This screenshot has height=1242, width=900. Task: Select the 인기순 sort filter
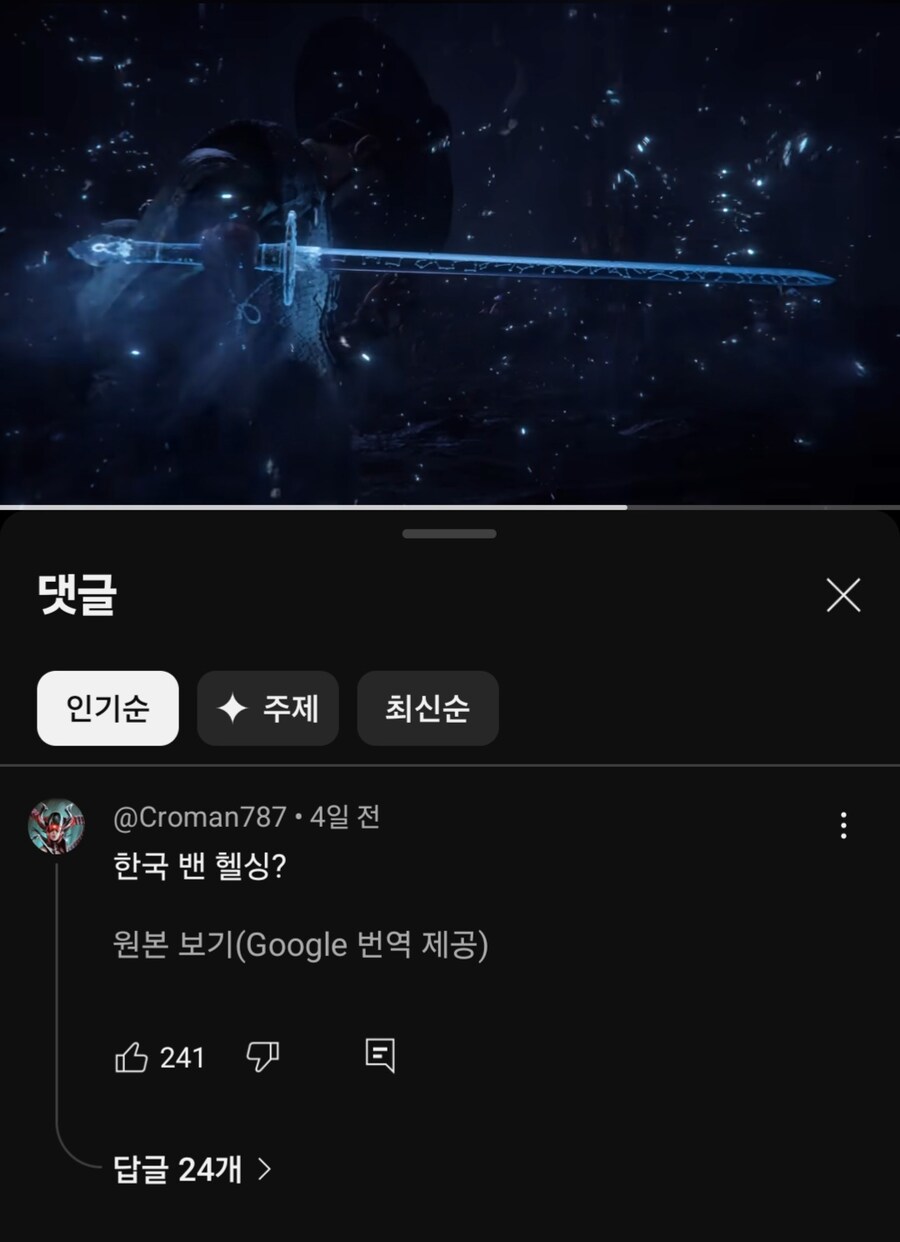(x=106, y=709)
